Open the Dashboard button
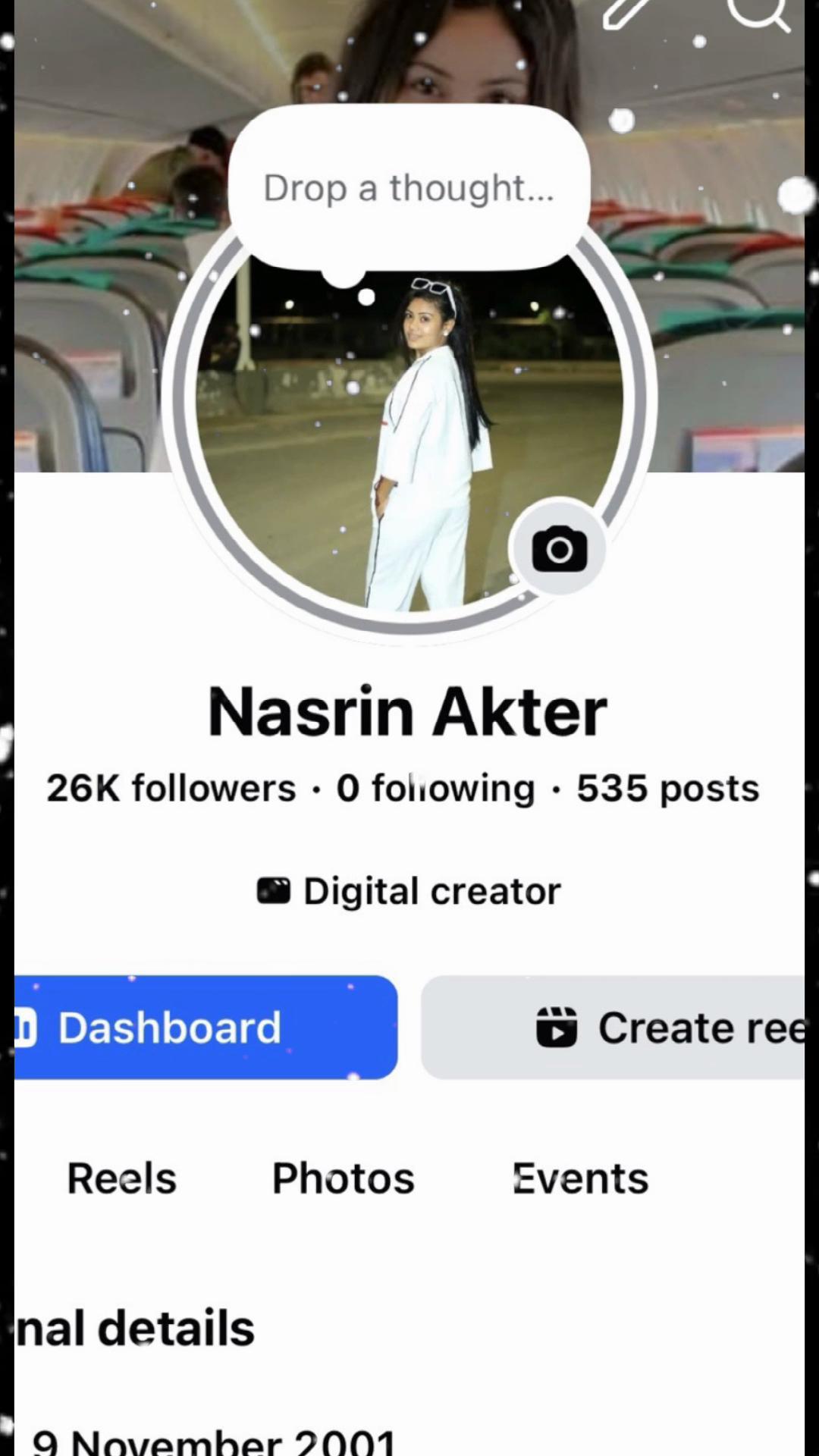Viewport: 819px width, 1456px height. point(206,1028)
